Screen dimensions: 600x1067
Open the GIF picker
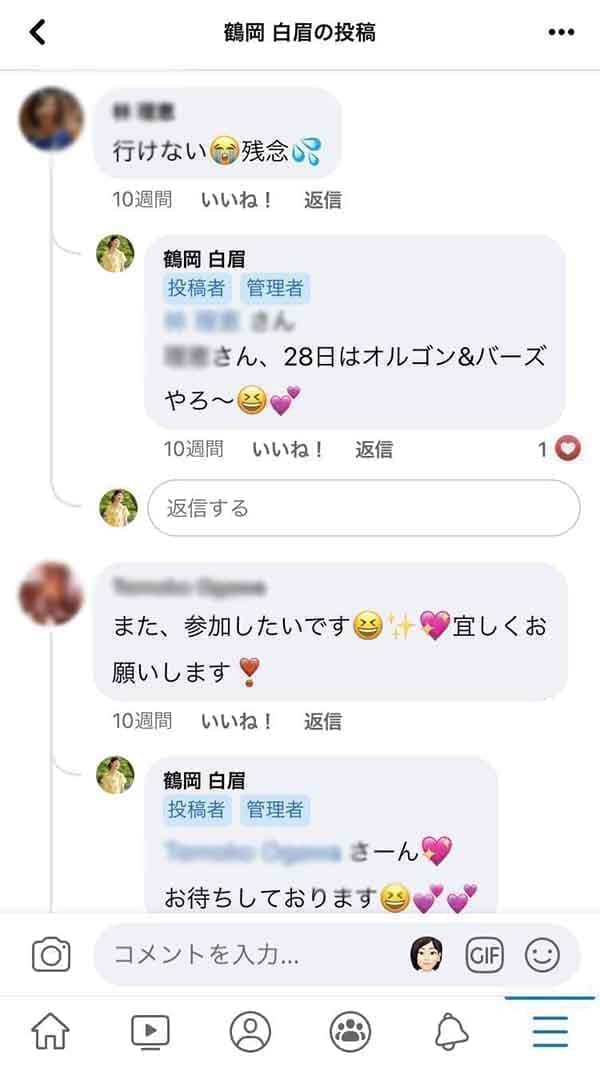click(485, 955)
